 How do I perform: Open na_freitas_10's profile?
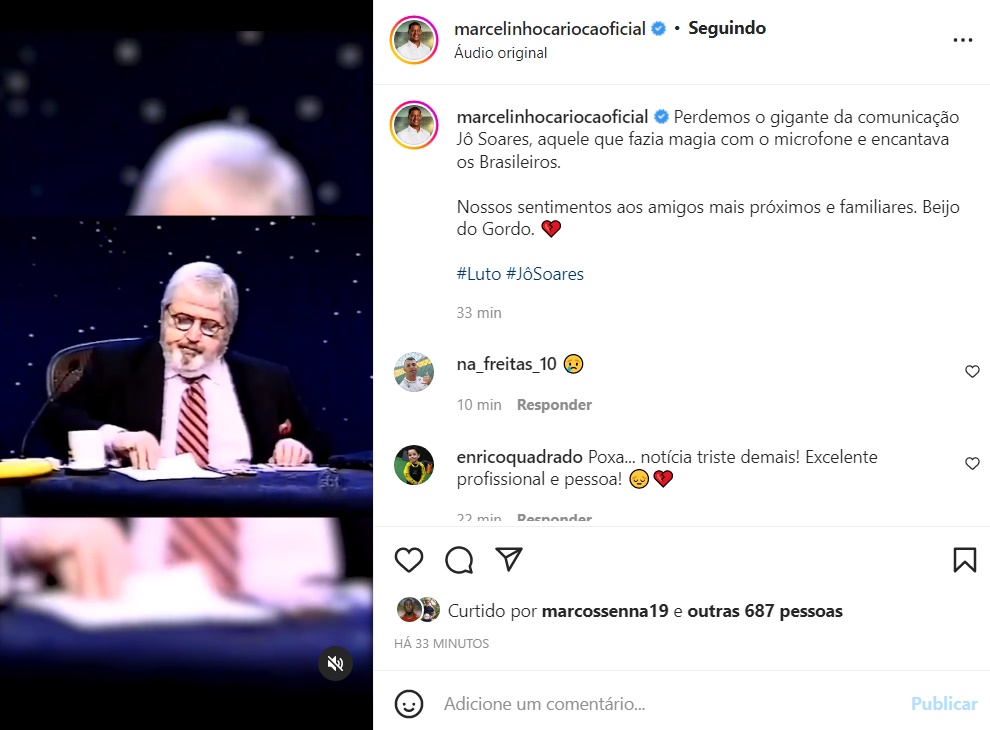point(506,364)
